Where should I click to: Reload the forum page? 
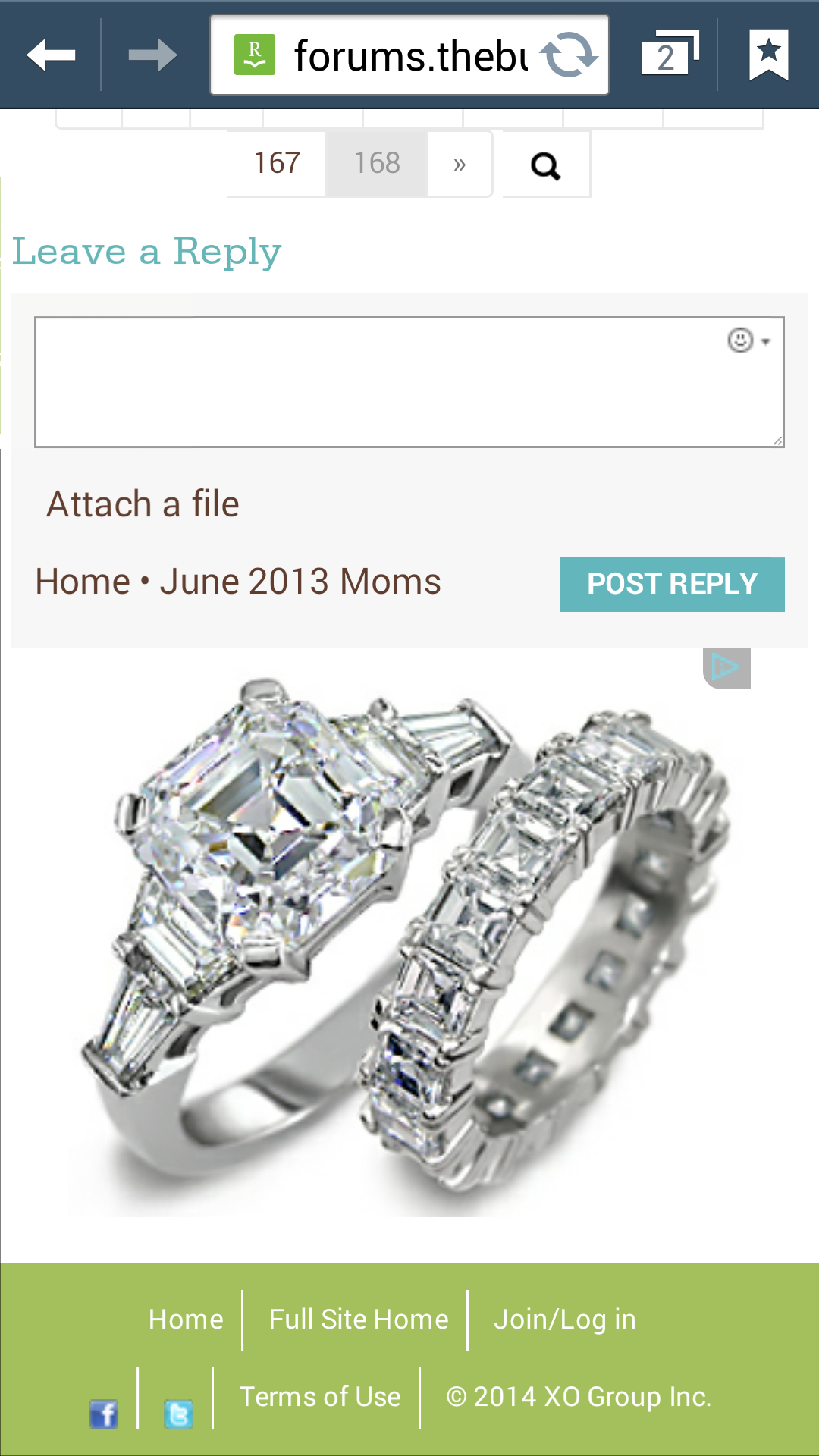point(568,55)
